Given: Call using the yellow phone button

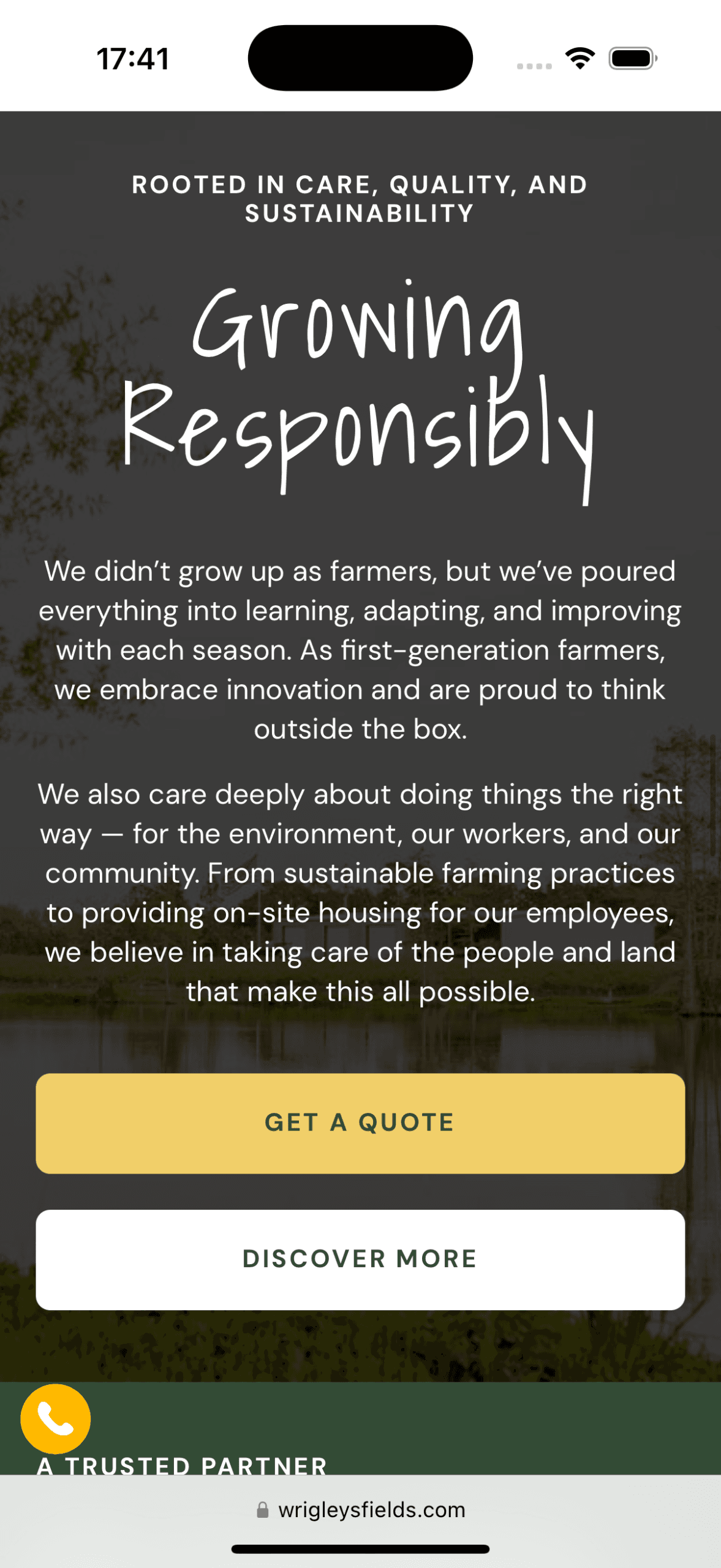Looking at the screenshot, I should [56, 1418].
